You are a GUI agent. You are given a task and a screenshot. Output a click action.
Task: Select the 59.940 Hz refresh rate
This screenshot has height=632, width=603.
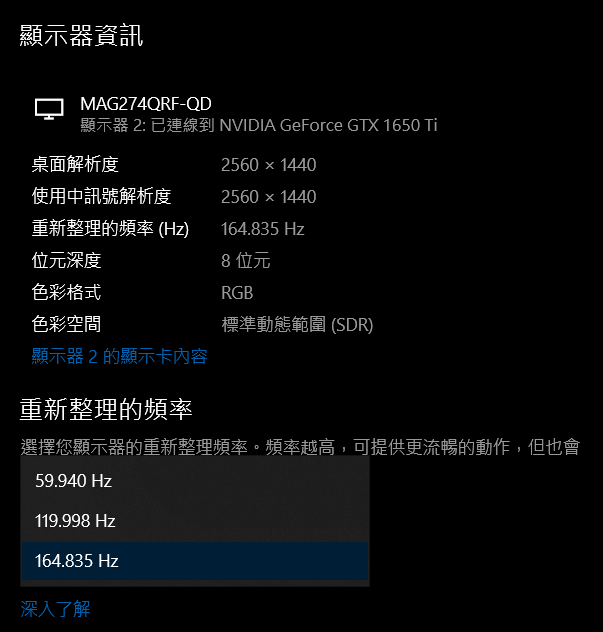pyautogui.click(x=194, y=481)
